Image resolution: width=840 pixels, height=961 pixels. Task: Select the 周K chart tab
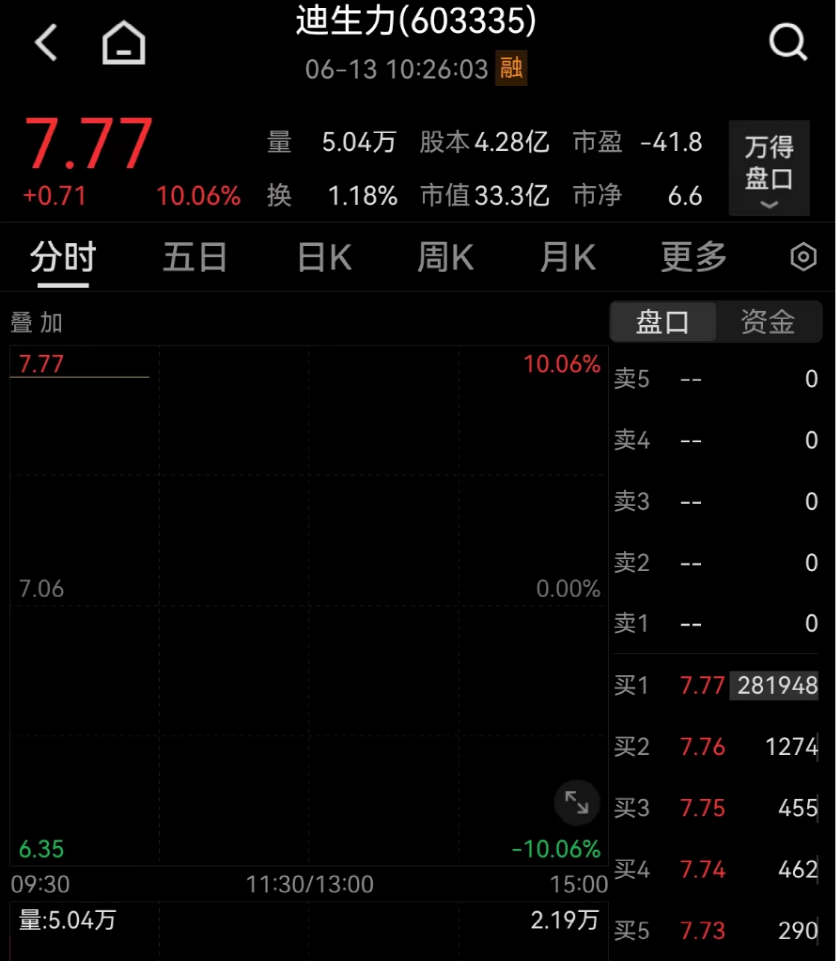point(446,257)
